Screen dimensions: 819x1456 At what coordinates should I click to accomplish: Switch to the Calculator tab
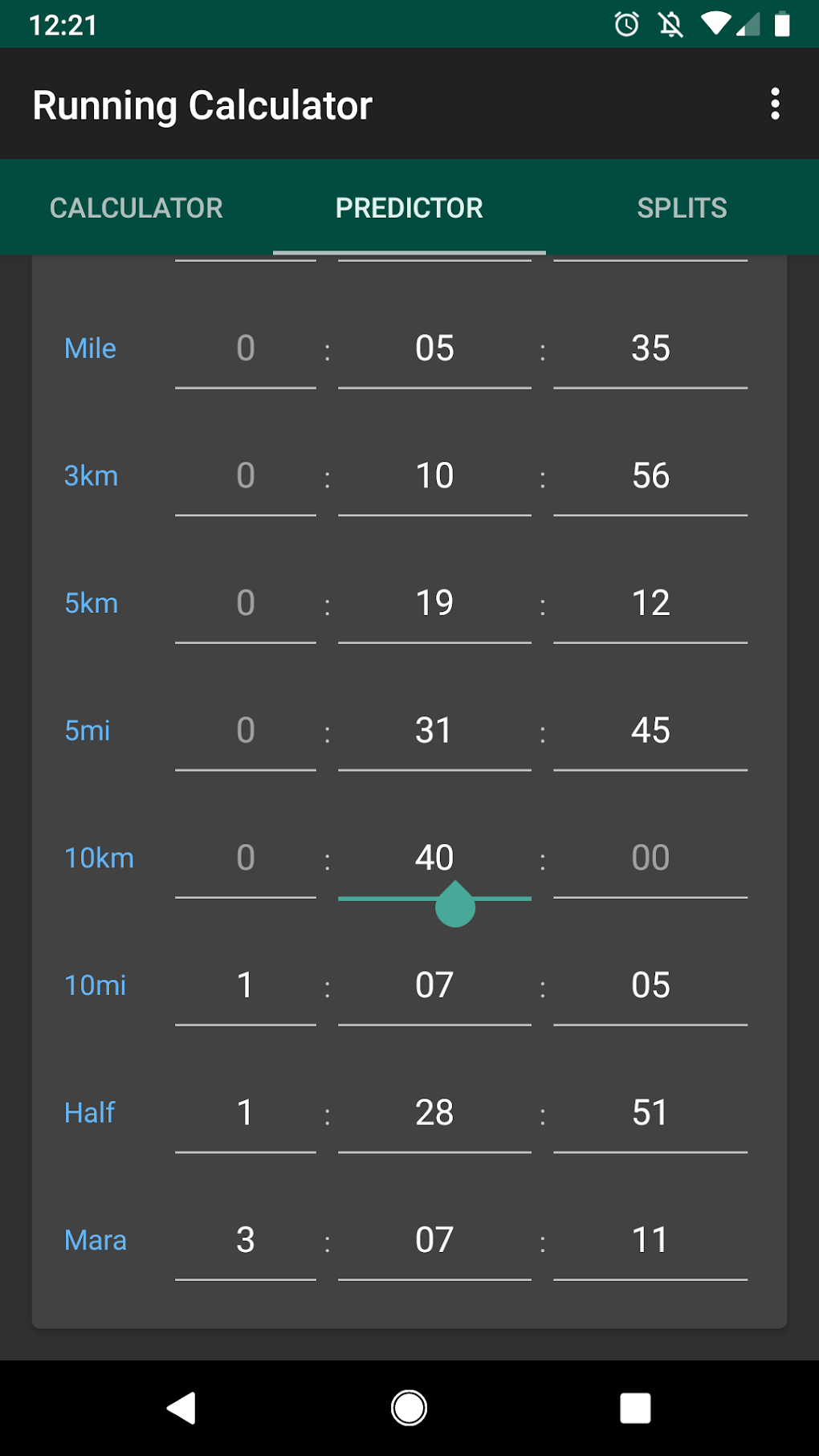tap(136, 208)
